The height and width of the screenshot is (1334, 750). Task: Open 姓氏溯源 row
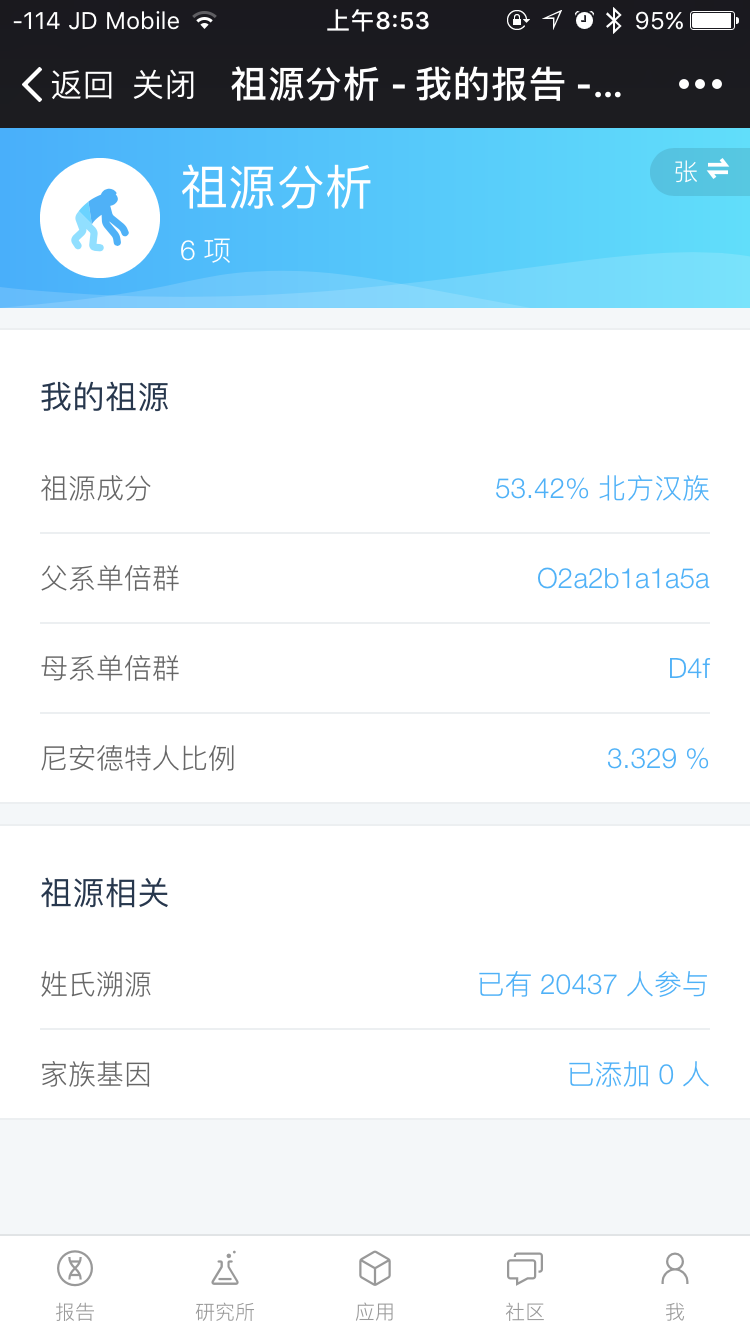[x=375, y=984]
